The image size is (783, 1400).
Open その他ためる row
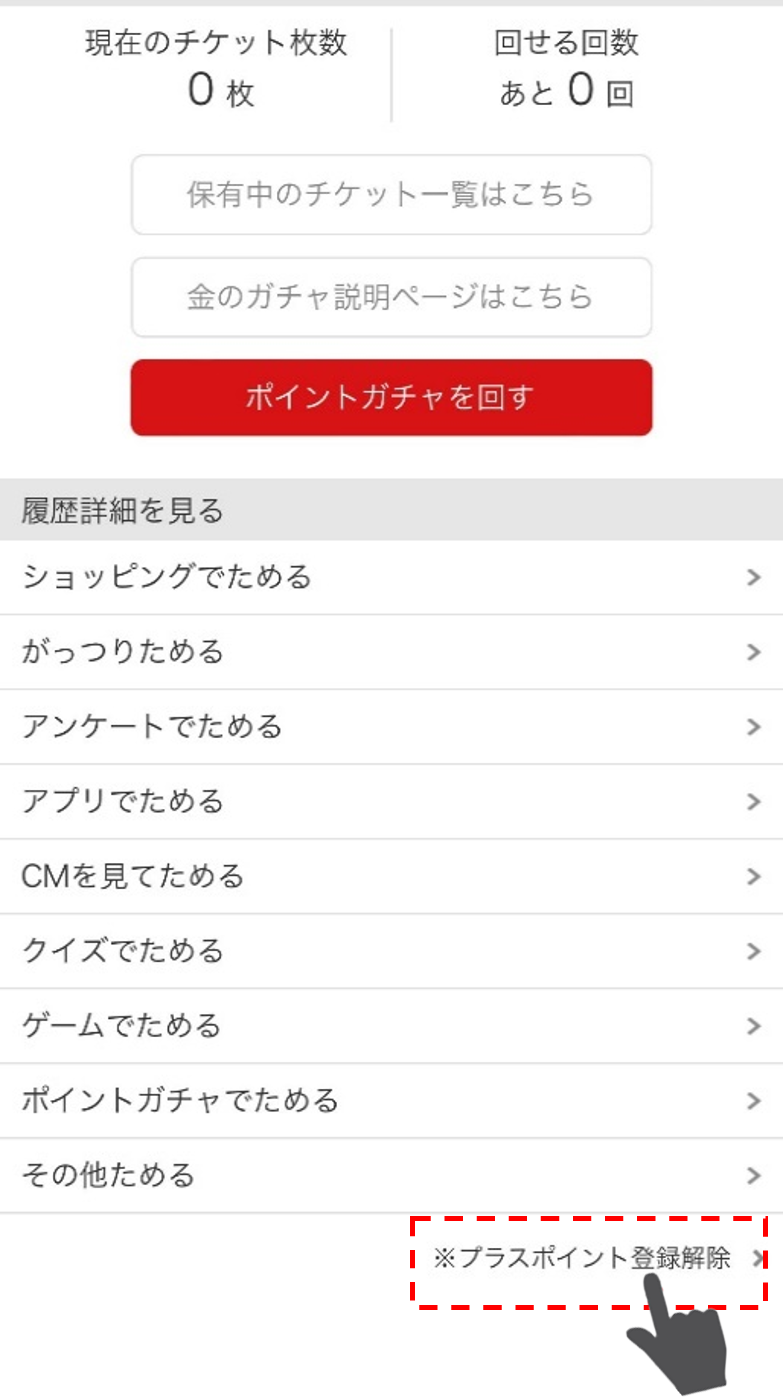tap(391, 1174)
